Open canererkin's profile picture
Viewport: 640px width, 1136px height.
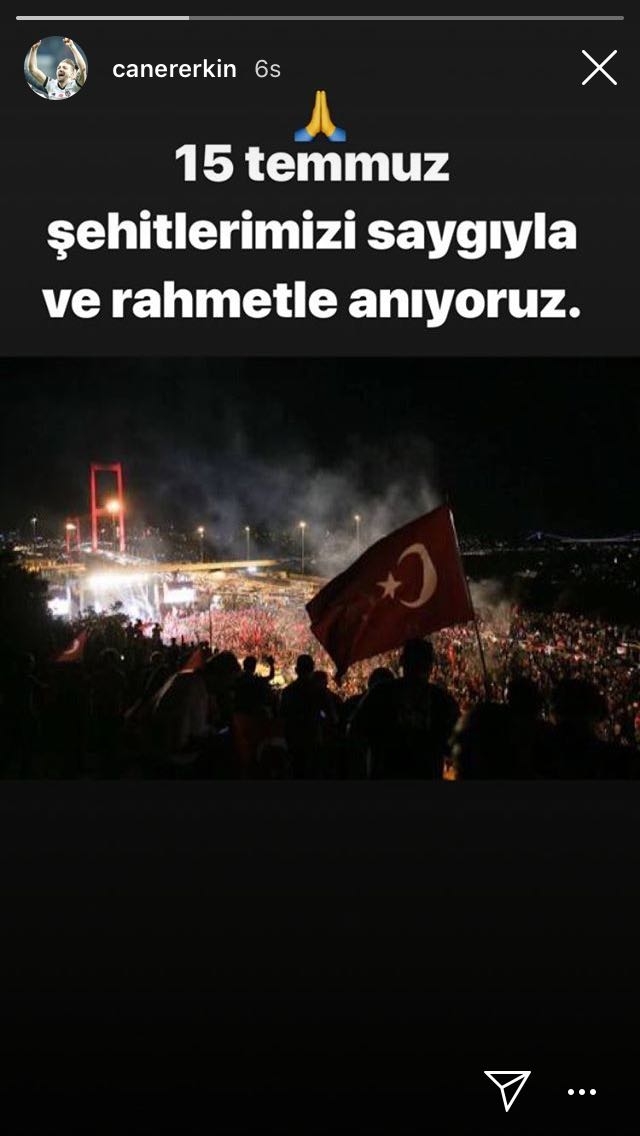click(56, 68)
